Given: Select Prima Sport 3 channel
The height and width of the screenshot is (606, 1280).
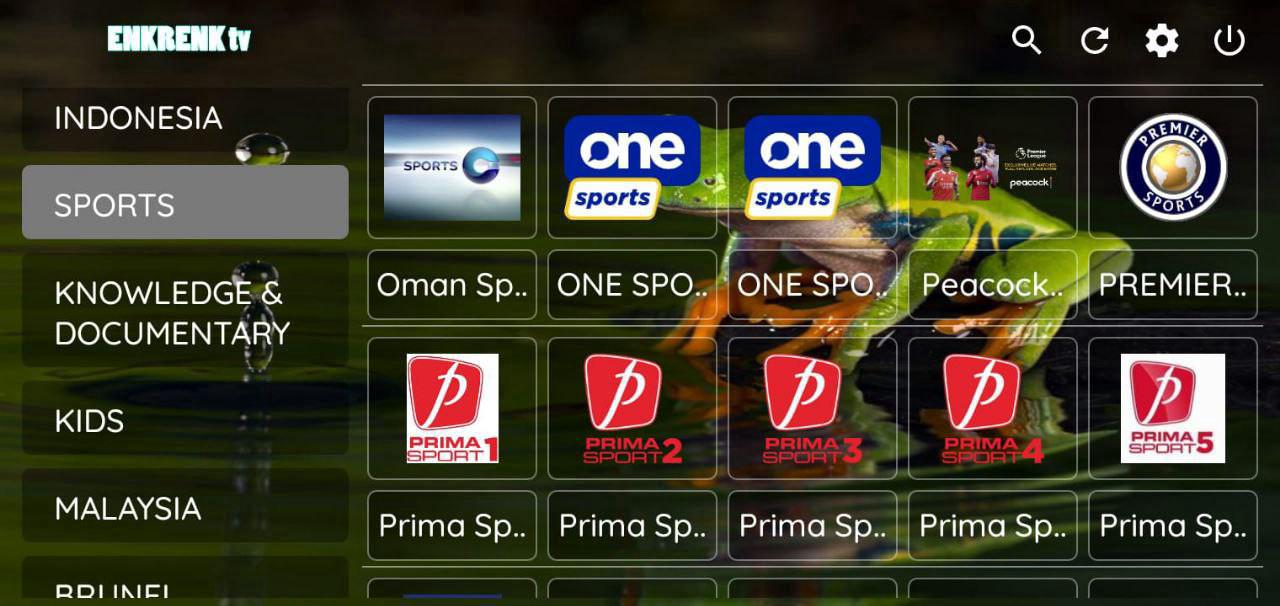Looking at the screenshot, I should pyautogui.click(x=812, y=408).
